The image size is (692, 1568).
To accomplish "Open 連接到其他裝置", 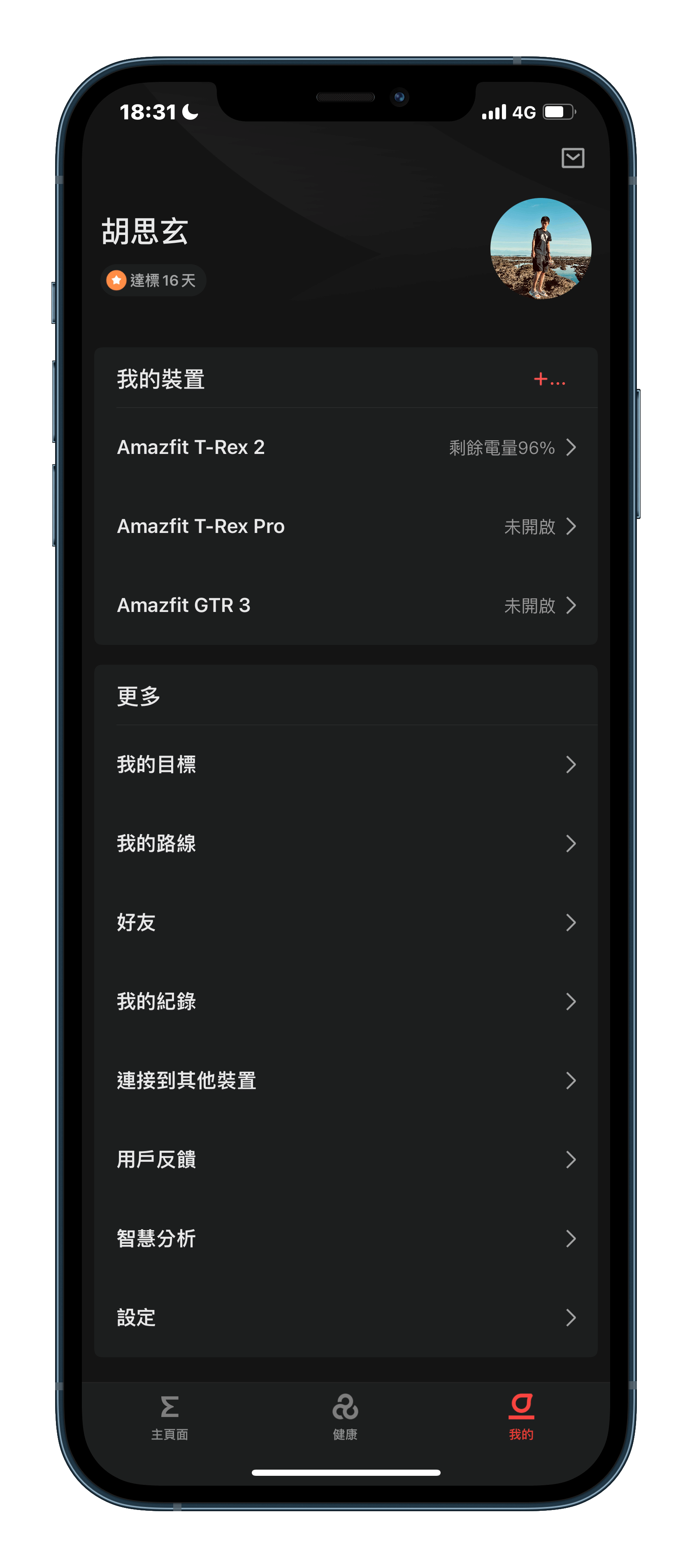I will (x=346, y=1081).
